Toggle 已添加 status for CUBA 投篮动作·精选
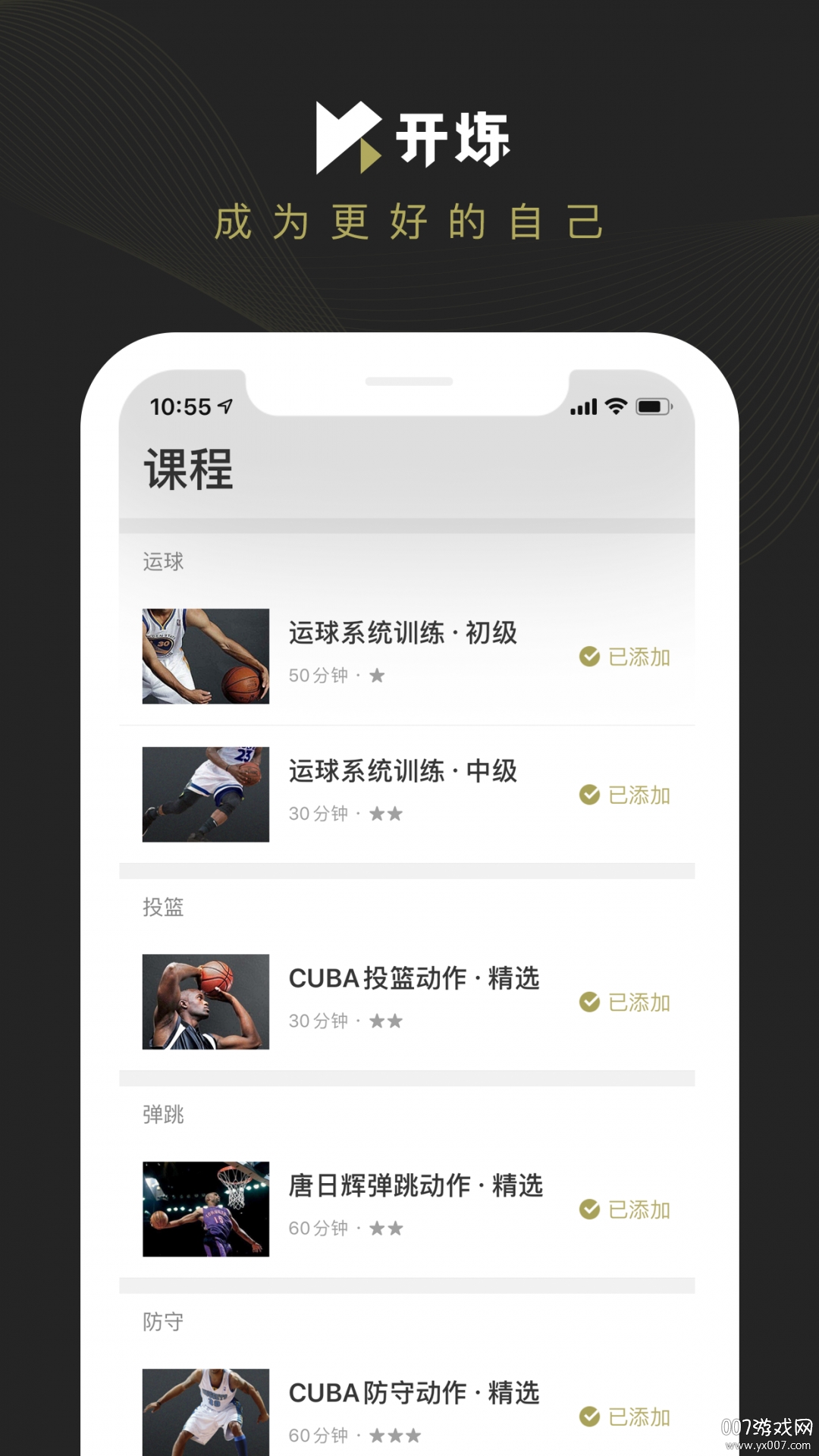Viewport: 819px width, 1456px height. (625, 1003)
